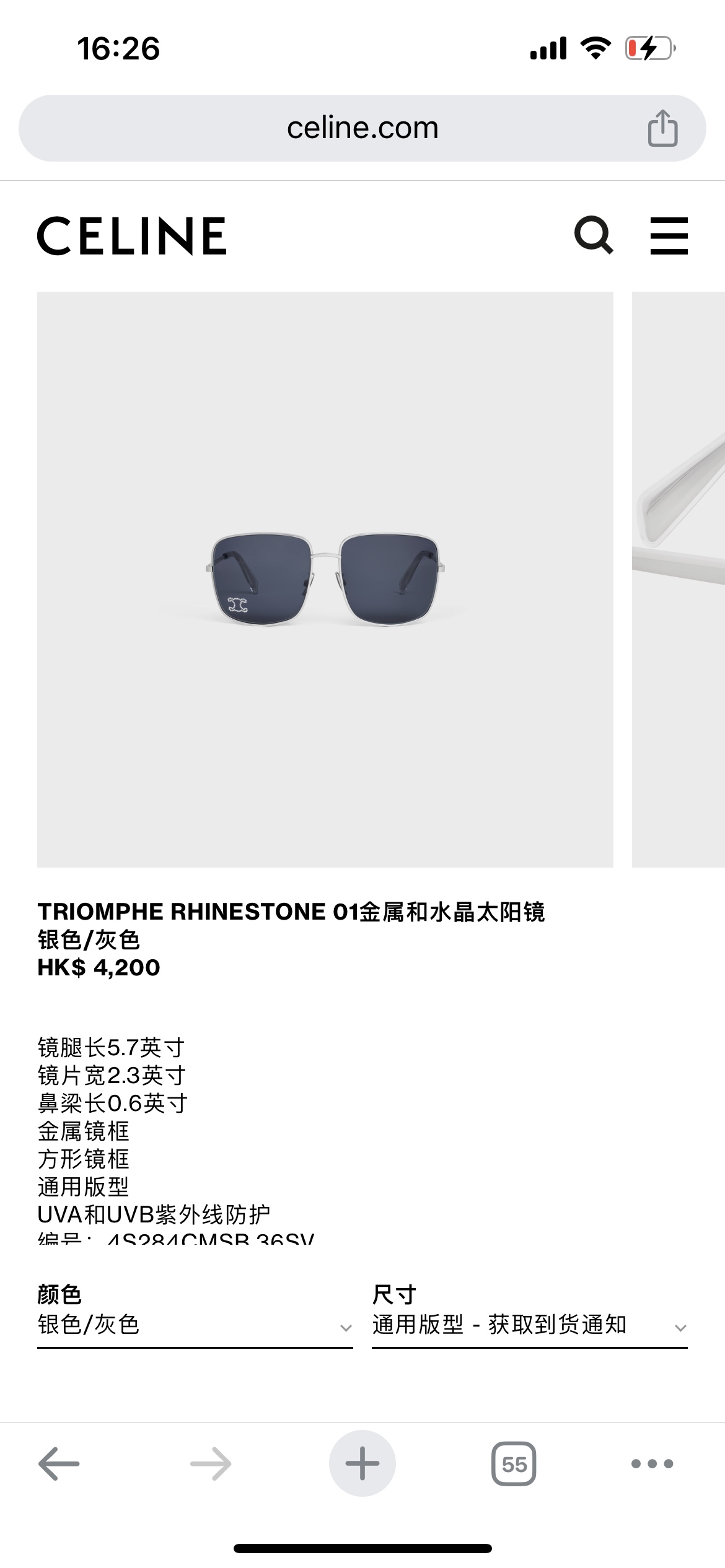Open the browser's three-dot menu
This screenshot has width=725, height=1568.
coord(652,1463)
